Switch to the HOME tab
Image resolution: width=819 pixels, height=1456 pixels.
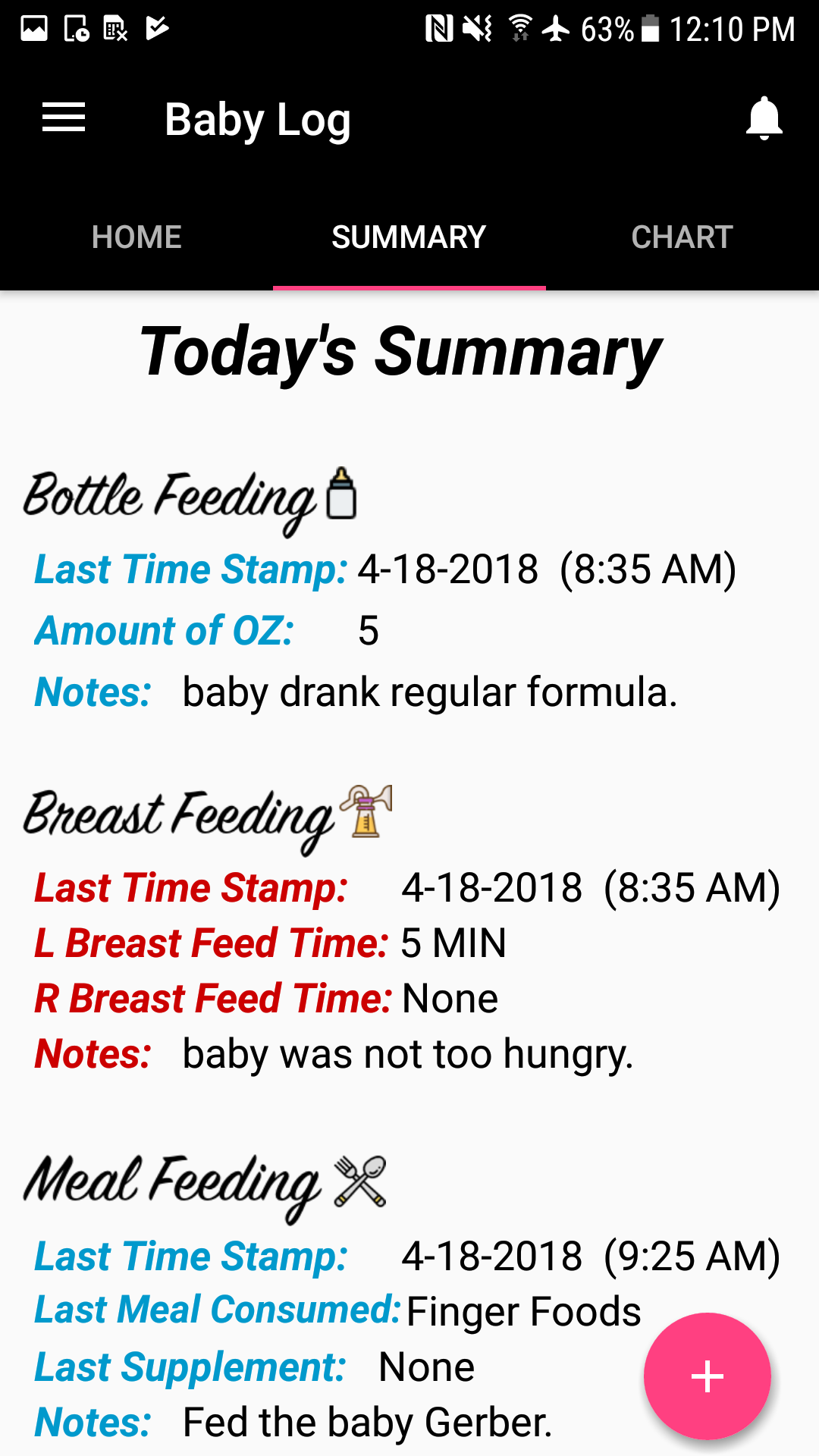[x=136, y=237]
